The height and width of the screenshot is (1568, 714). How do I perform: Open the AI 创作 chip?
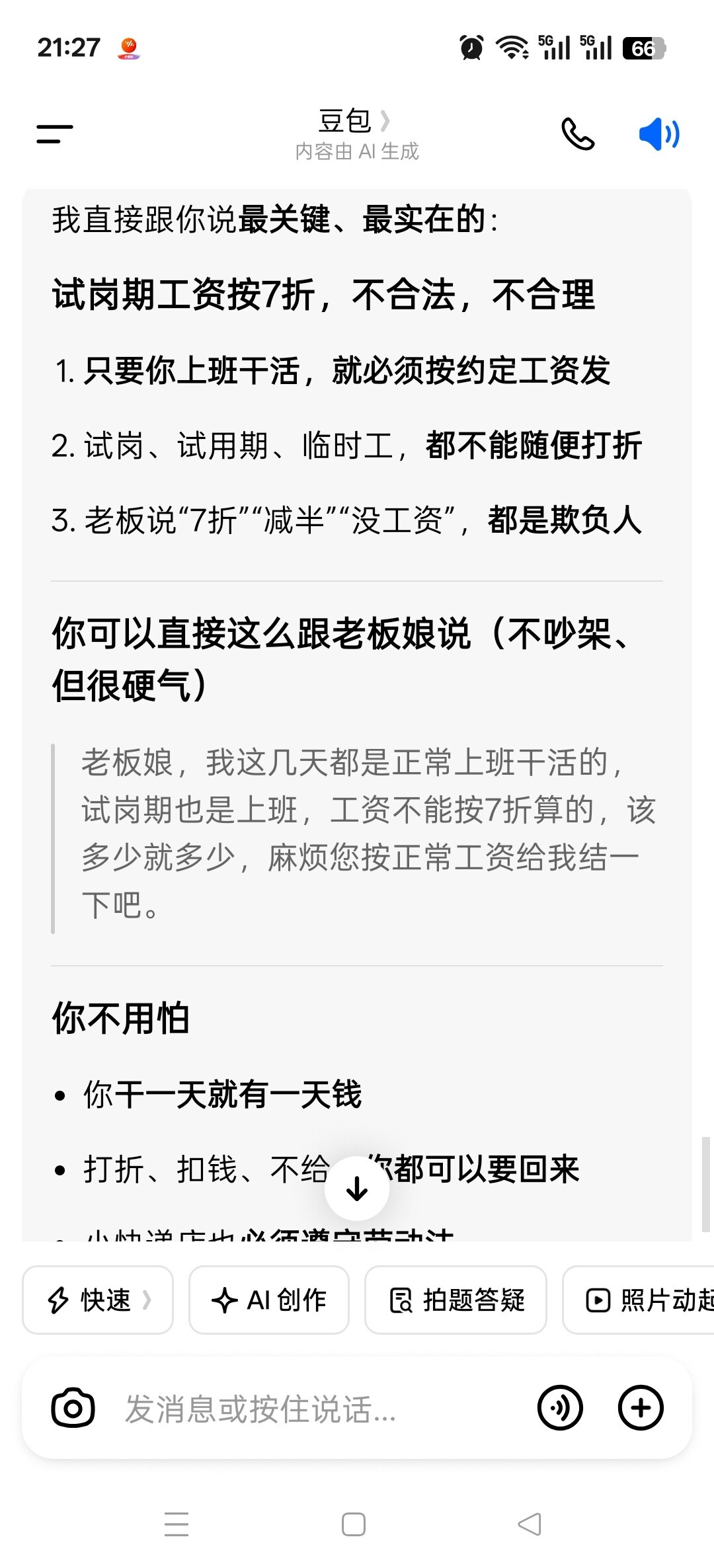(x=269, y=1300)
